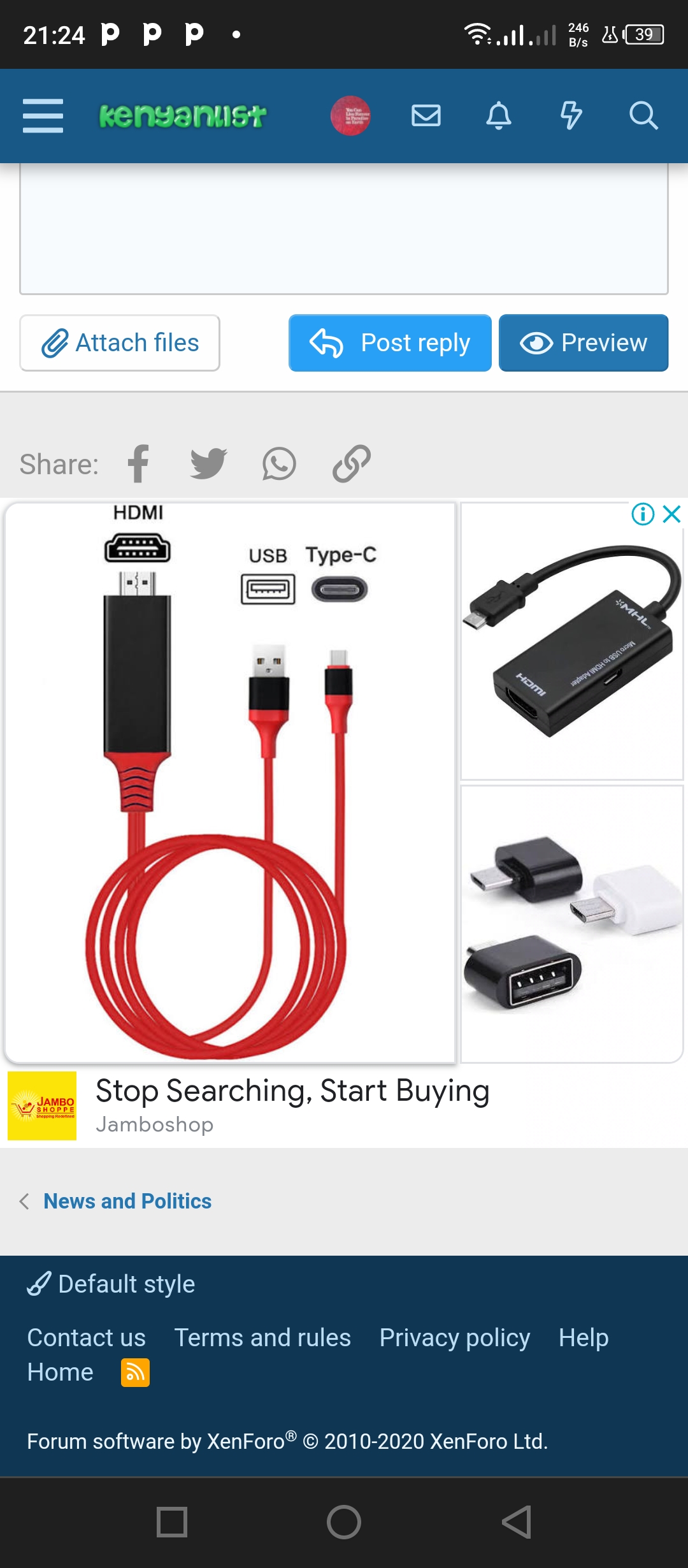This screenshot has width=688, height=1568.
Task: Close the Jamboshop ad
Action: click(x=672, y=514)
